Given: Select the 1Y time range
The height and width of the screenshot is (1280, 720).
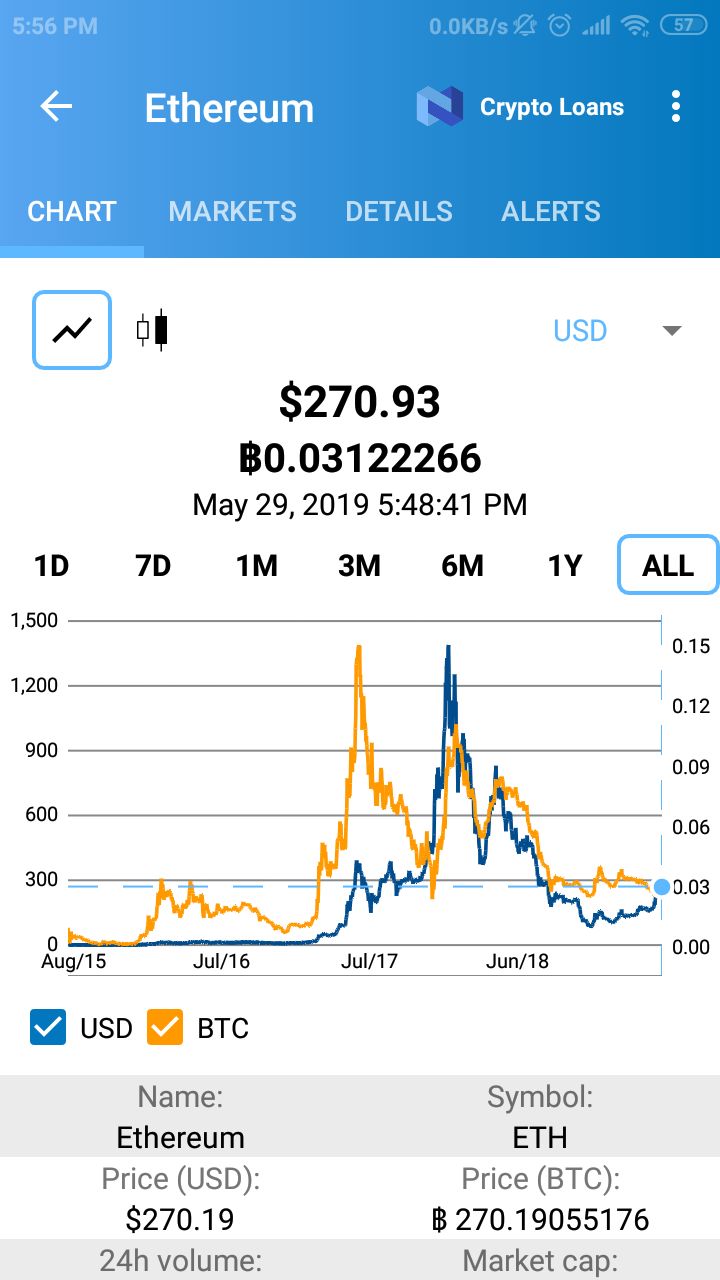Looking at the screenshot, I should tap(566, 565).
